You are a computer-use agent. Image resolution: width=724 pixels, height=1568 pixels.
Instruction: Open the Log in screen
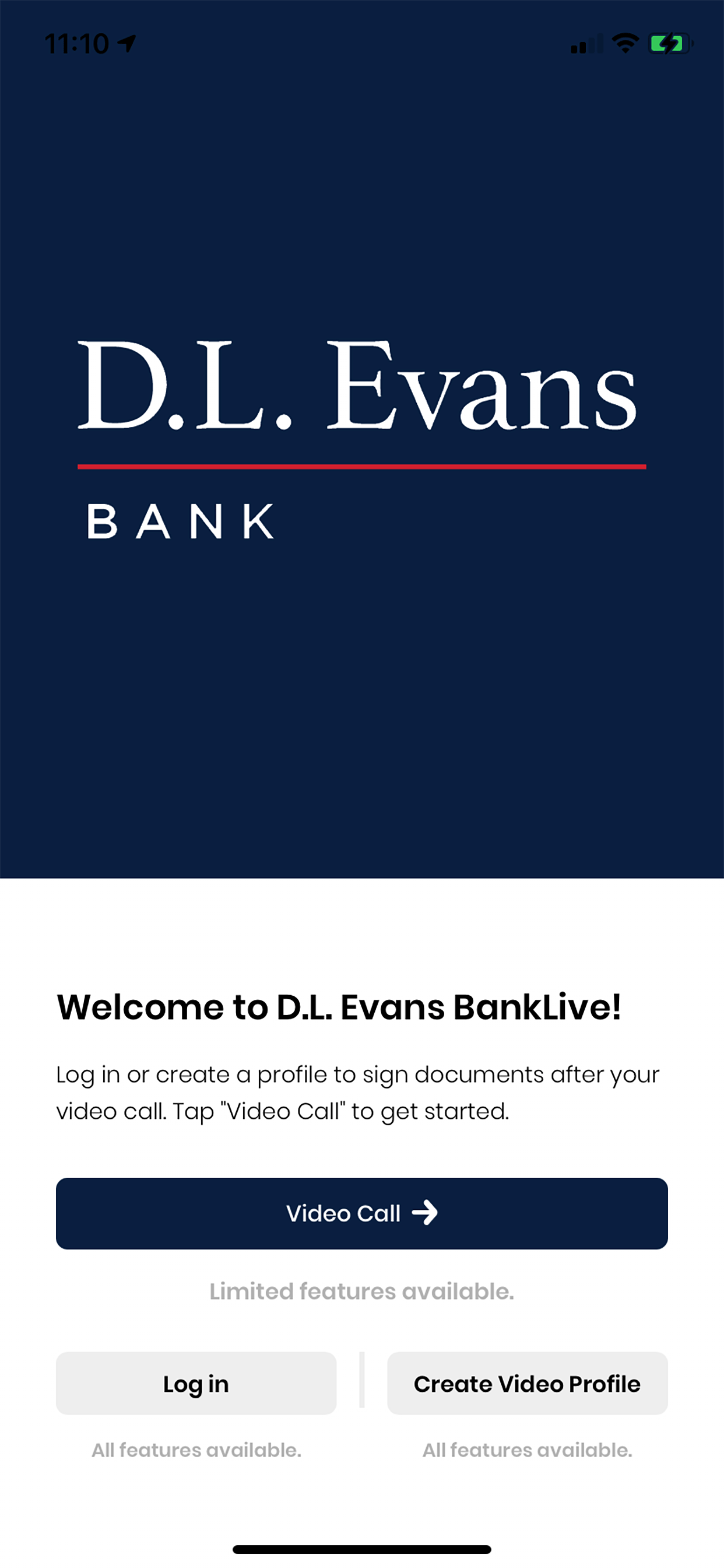point(195,1383)
